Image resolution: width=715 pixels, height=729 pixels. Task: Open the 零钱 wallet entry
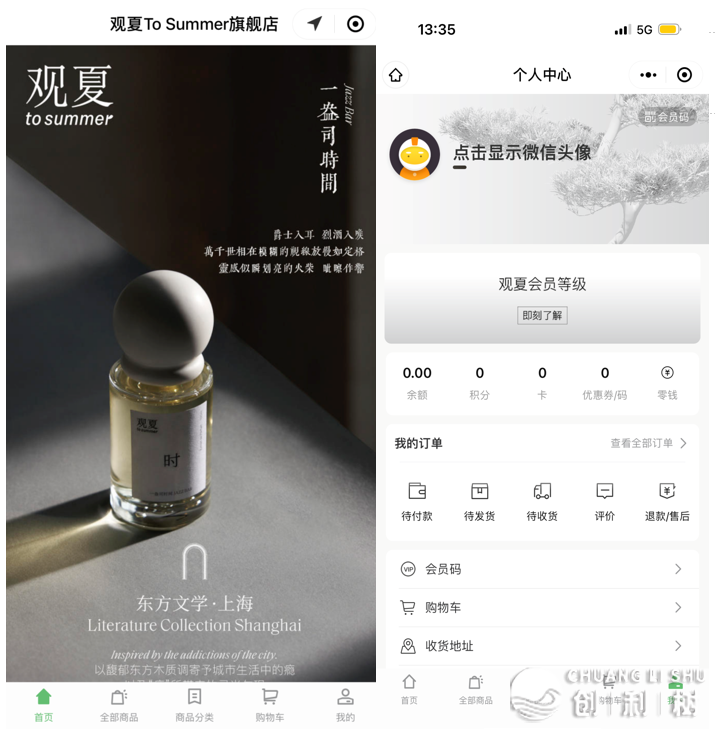point(667,383)
